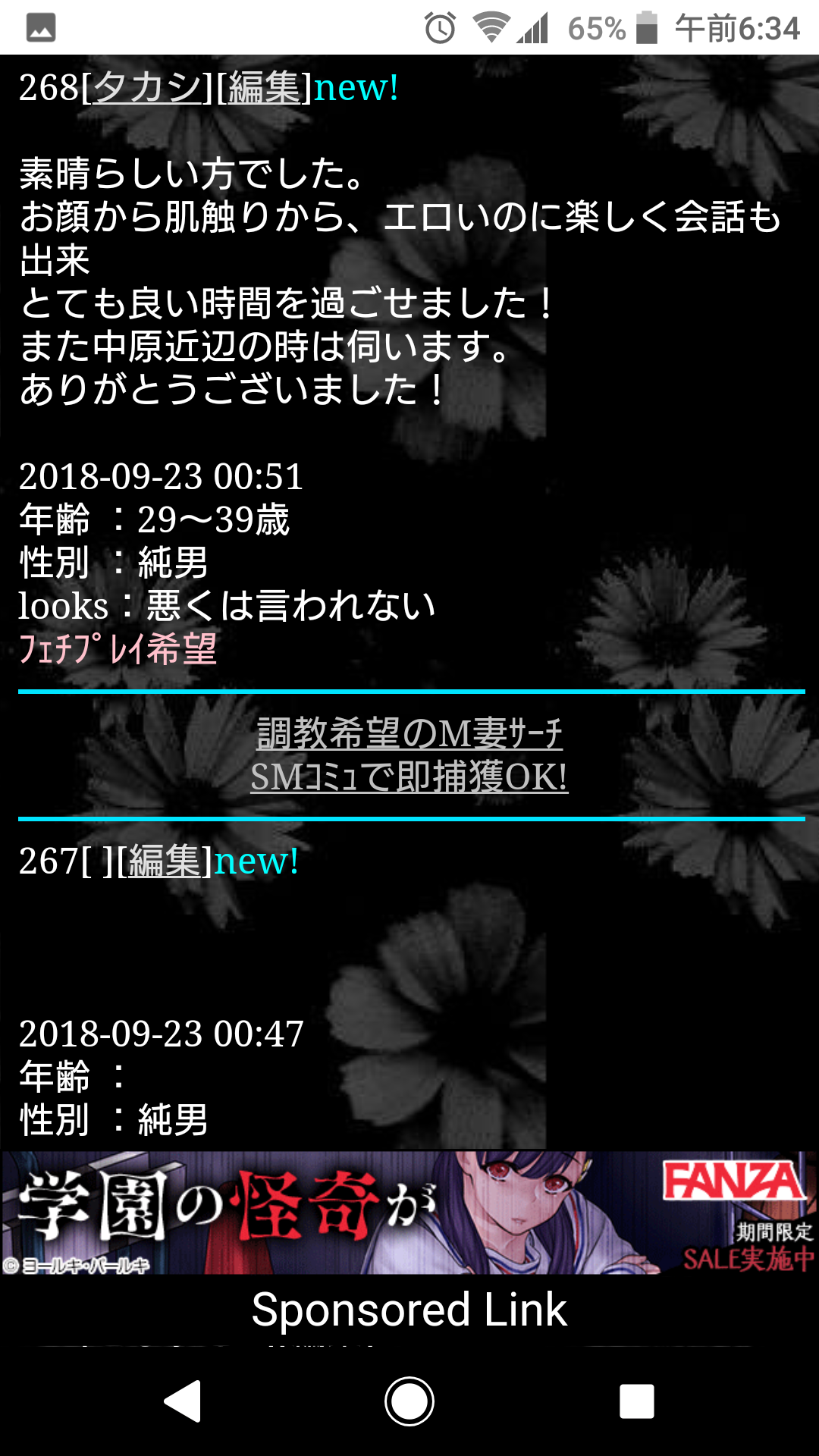Edit post 267 via its 編集 link
This screenshot has height=1456, width=819.
165,861
